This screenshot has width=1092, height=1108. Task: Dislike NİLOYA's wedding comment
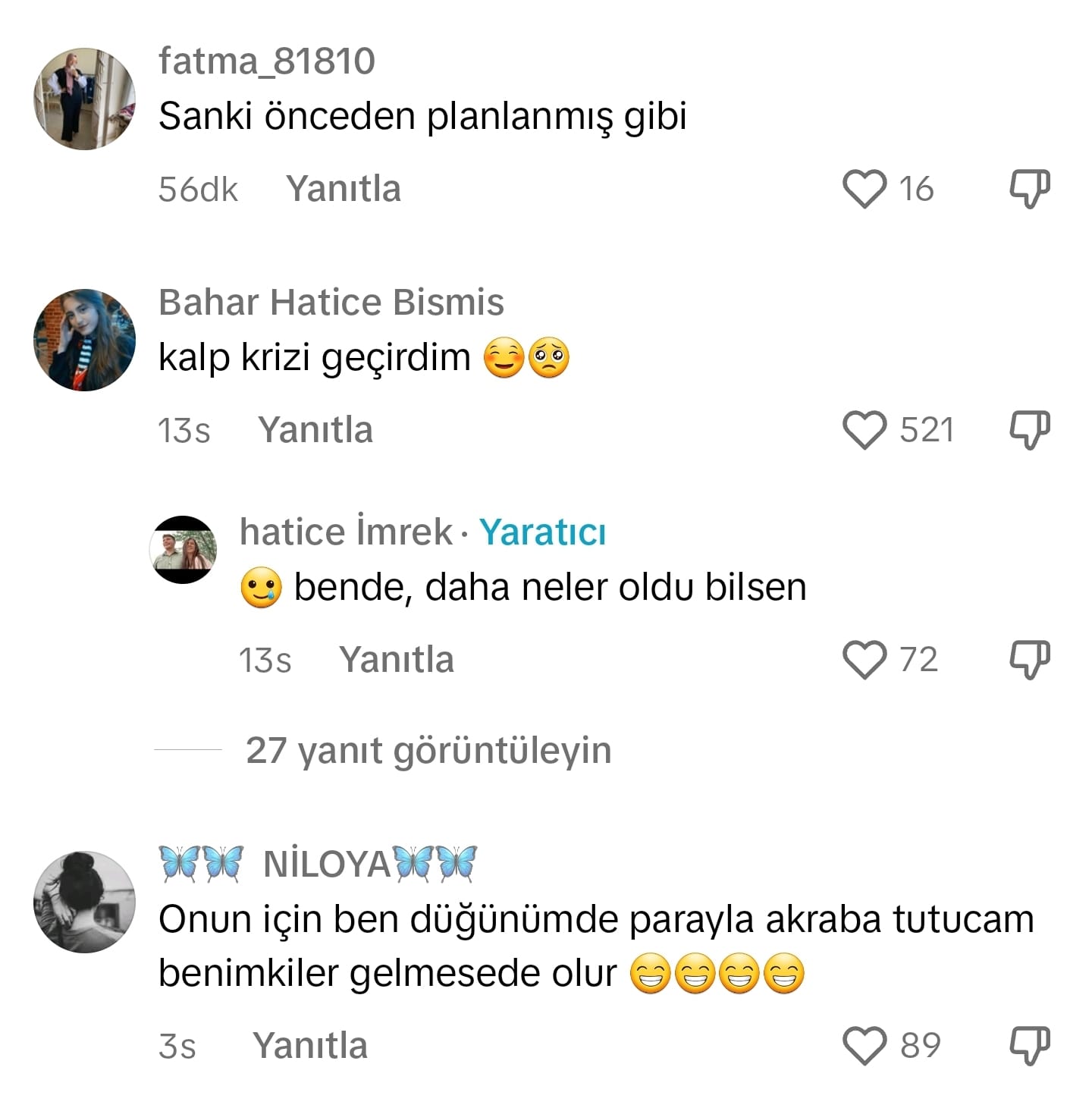[1028, 1045]
